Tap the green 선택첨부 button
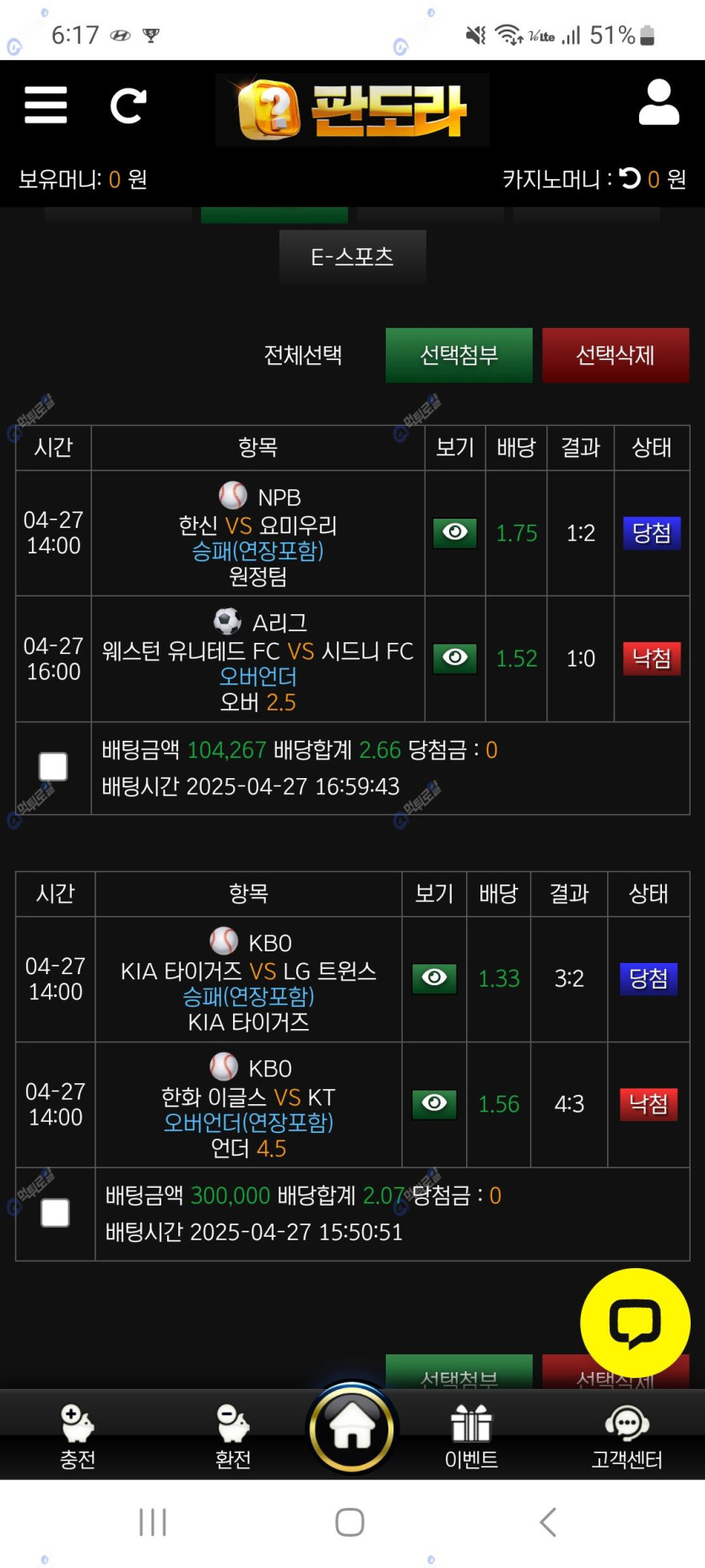Viewport: 705px width, 1568px height. [458, 355]
